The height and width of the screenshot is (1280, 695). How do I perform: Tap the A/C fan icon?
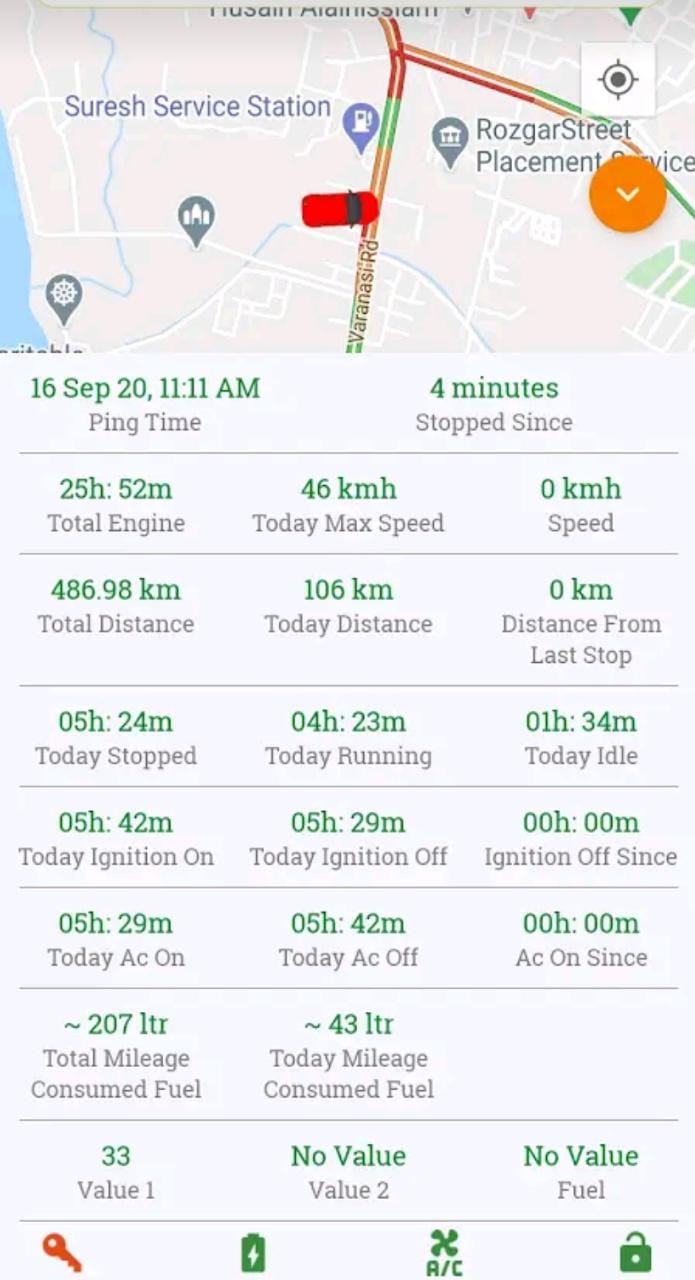(x=444, y=1253)
